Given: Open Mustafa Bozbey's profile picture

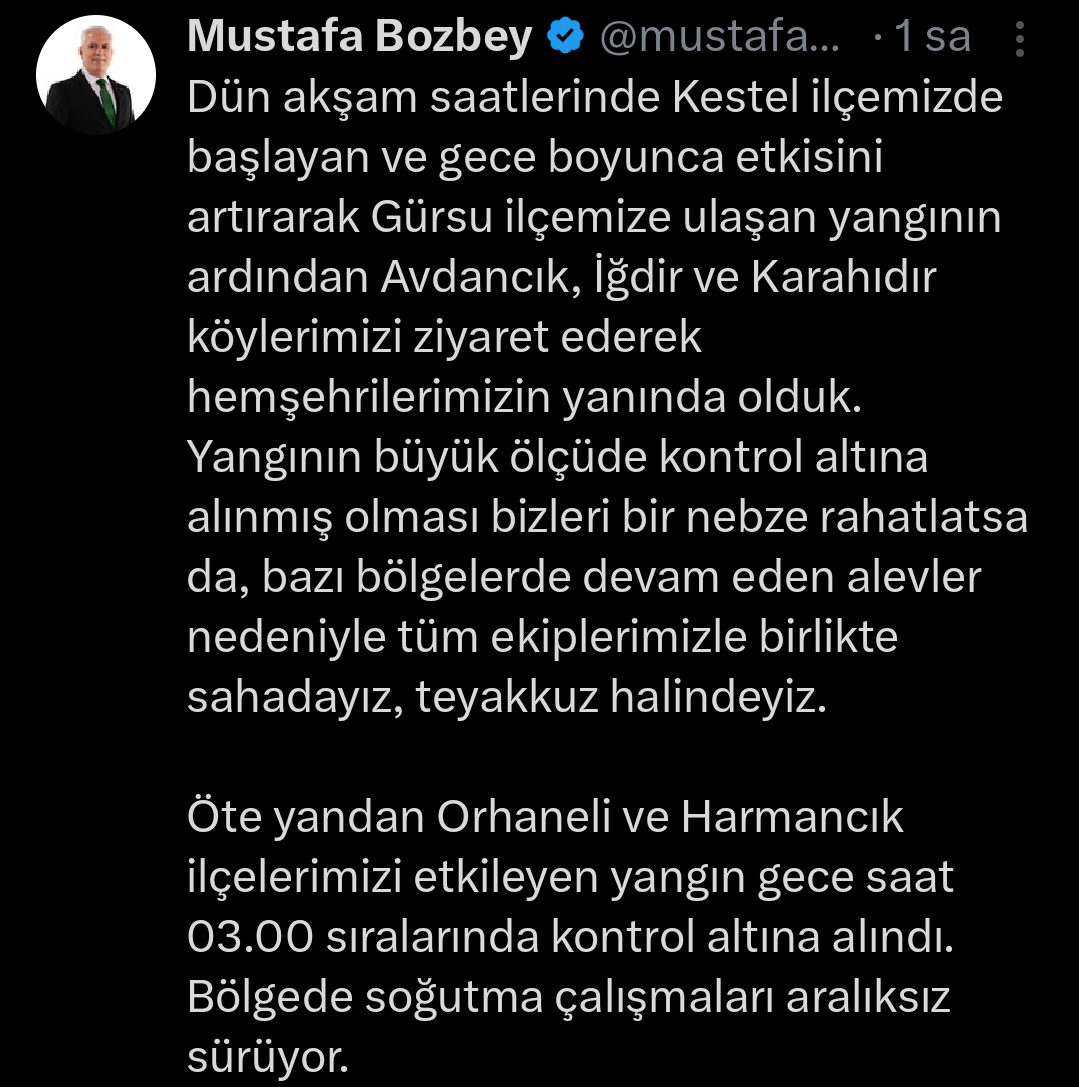Looking at the screenshot, I should point(96,76).
